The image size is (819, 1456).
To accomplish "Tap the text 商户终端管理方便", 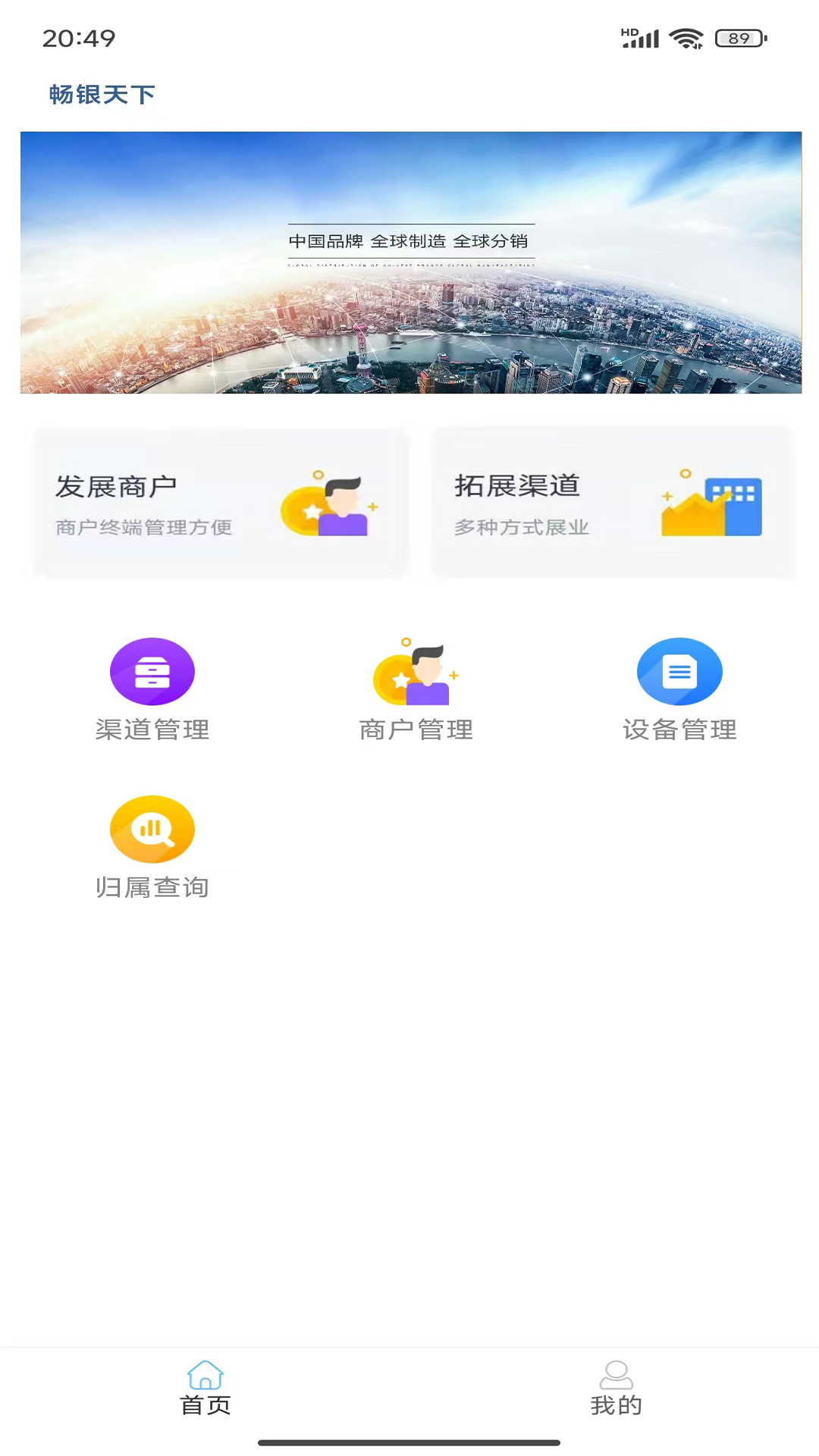I will click(x=143, y=526).
